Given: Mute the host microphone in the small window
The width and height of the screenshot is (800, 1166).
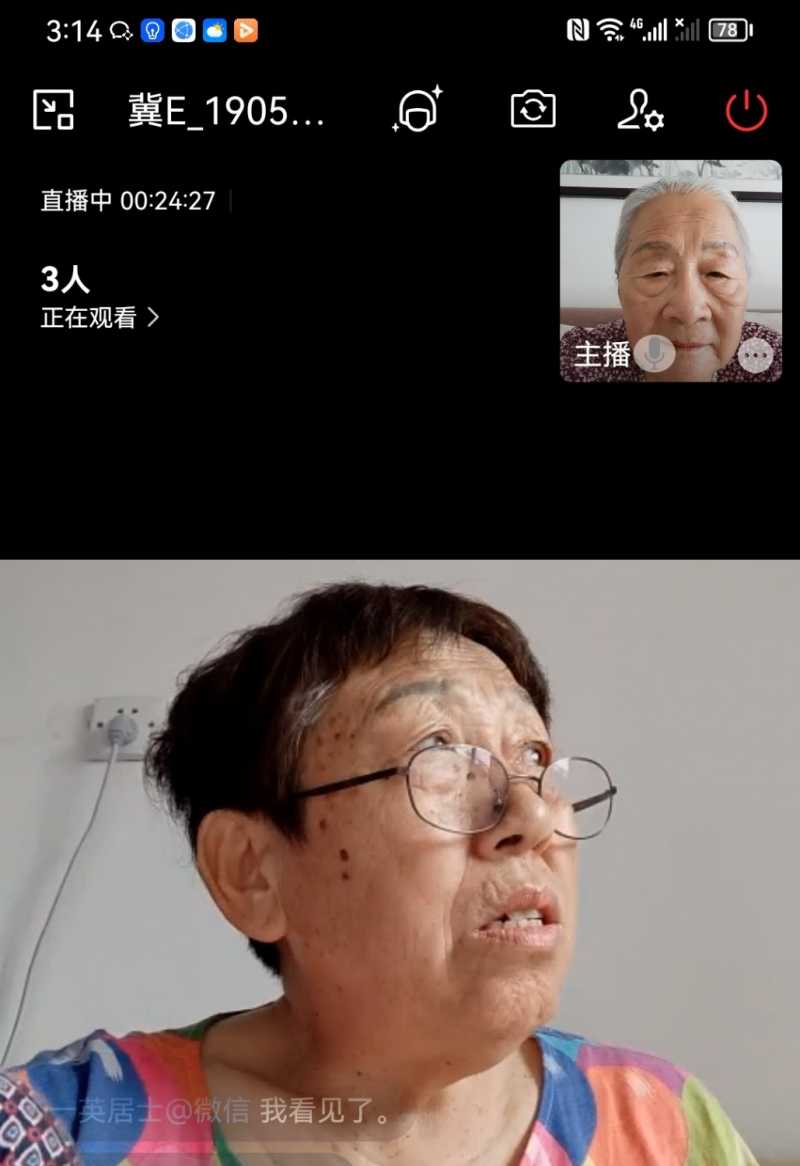Looking at the screenshot, I should click(654, 354).
